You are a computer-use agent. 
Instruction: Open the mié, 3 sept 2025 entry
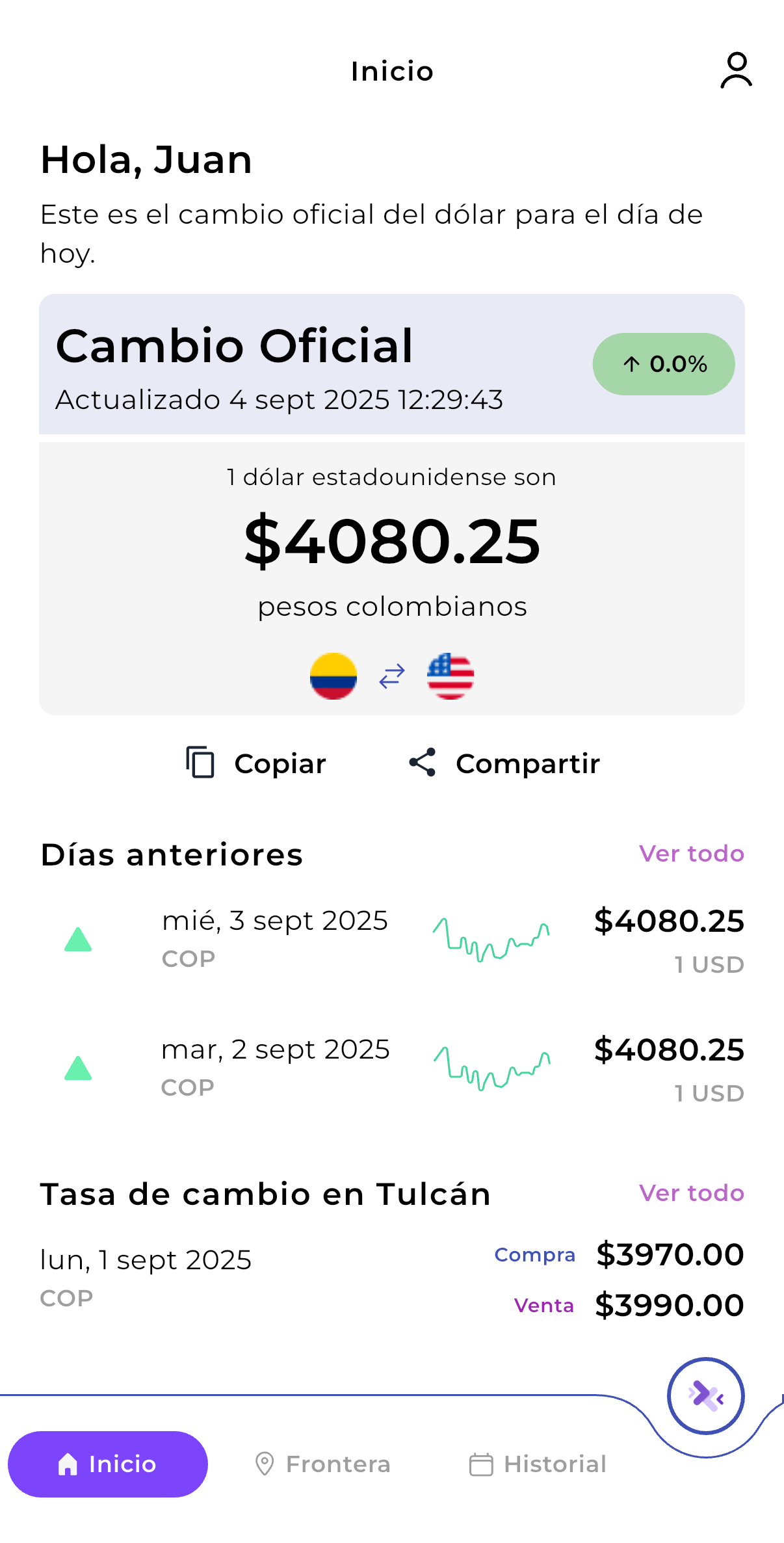(391, 940)
